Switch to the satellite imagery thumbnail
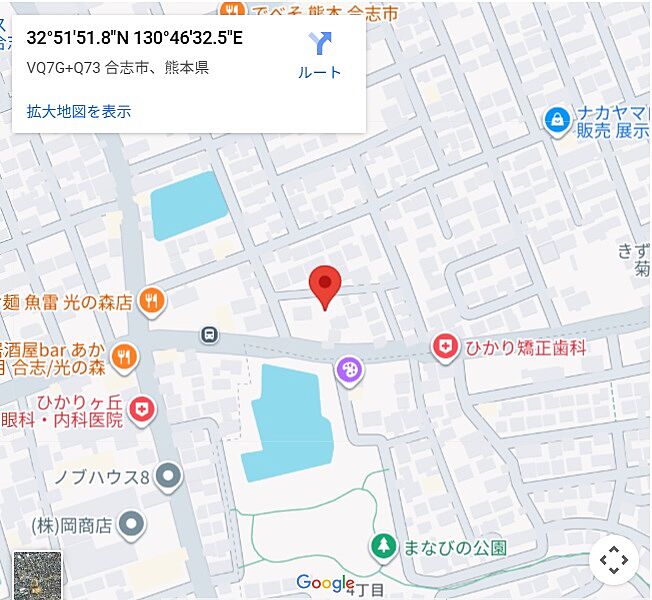The image size is (652, 600). tap(38, 575)
